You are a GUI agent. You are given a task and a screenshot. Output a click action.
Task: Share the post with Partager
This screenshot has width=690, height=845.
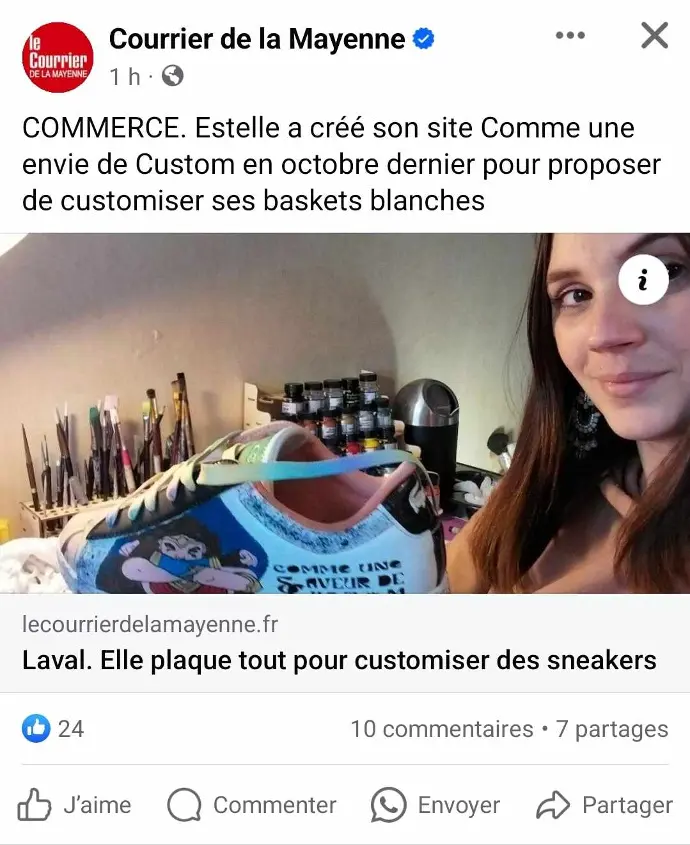[x=605, y=805]
